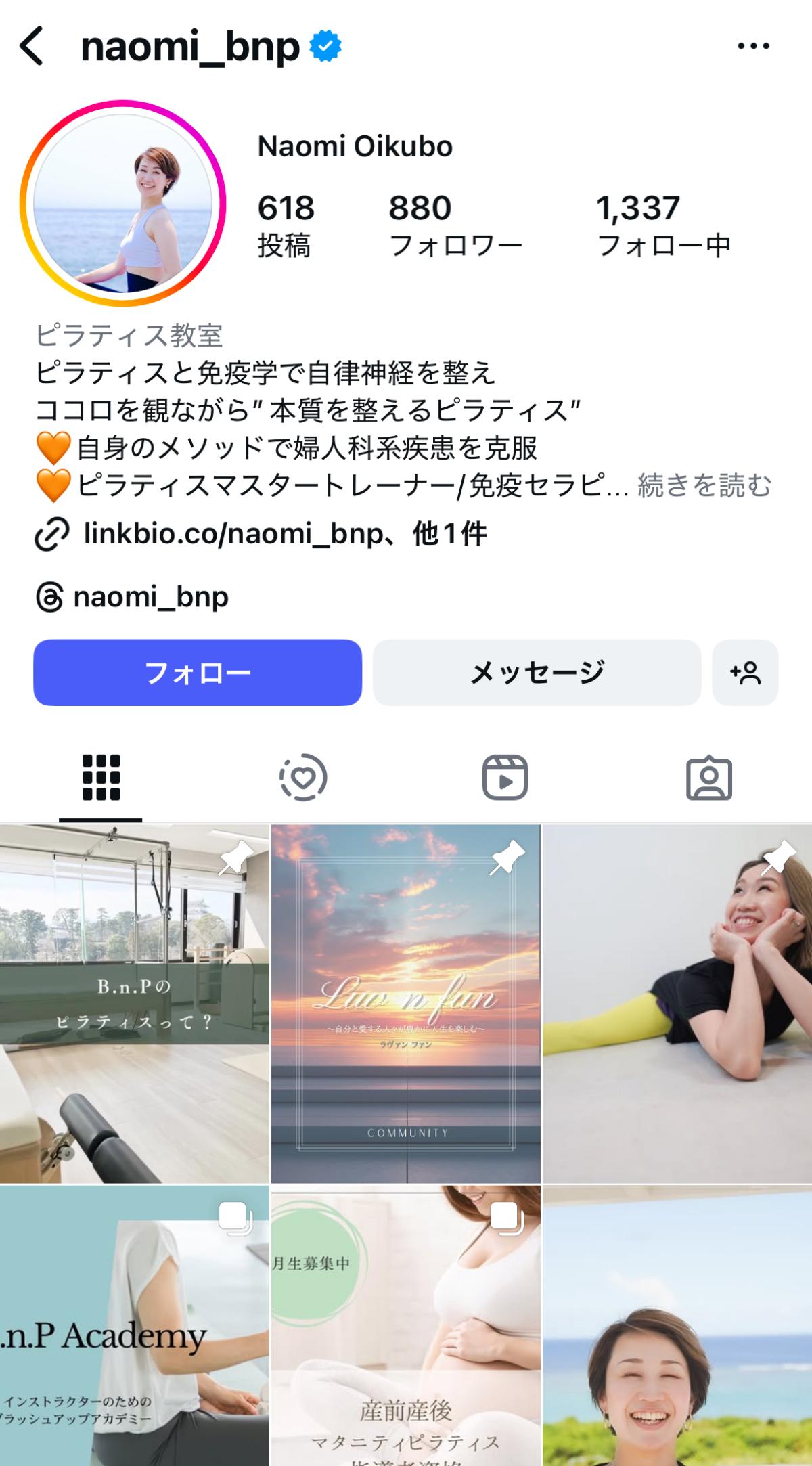Open the pinned post B.n.Pのピラティスって?
The height and width of the screenshot is (1466, 812).
click(x=134, y=1004)
